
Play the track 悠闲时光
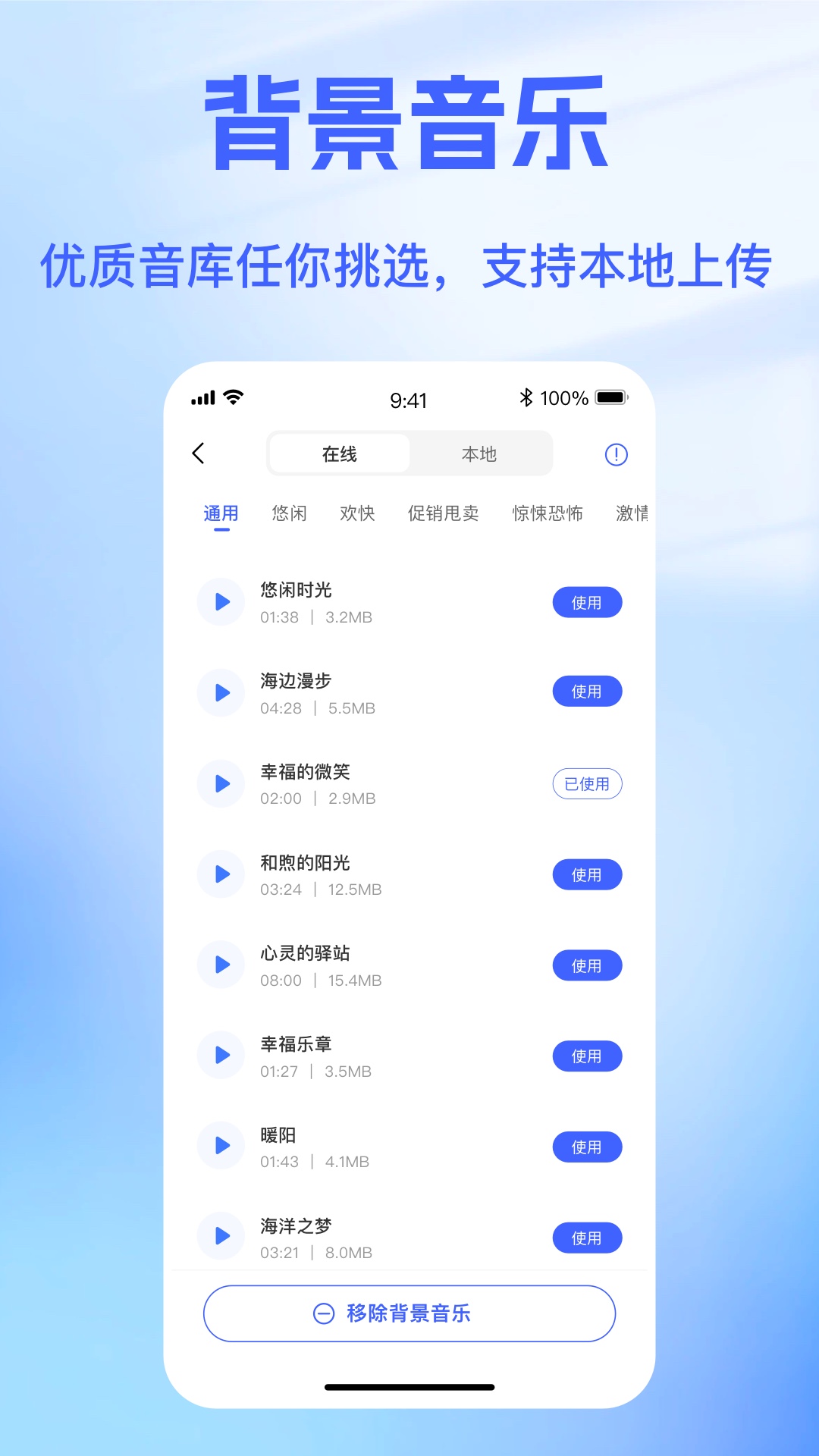221,601
